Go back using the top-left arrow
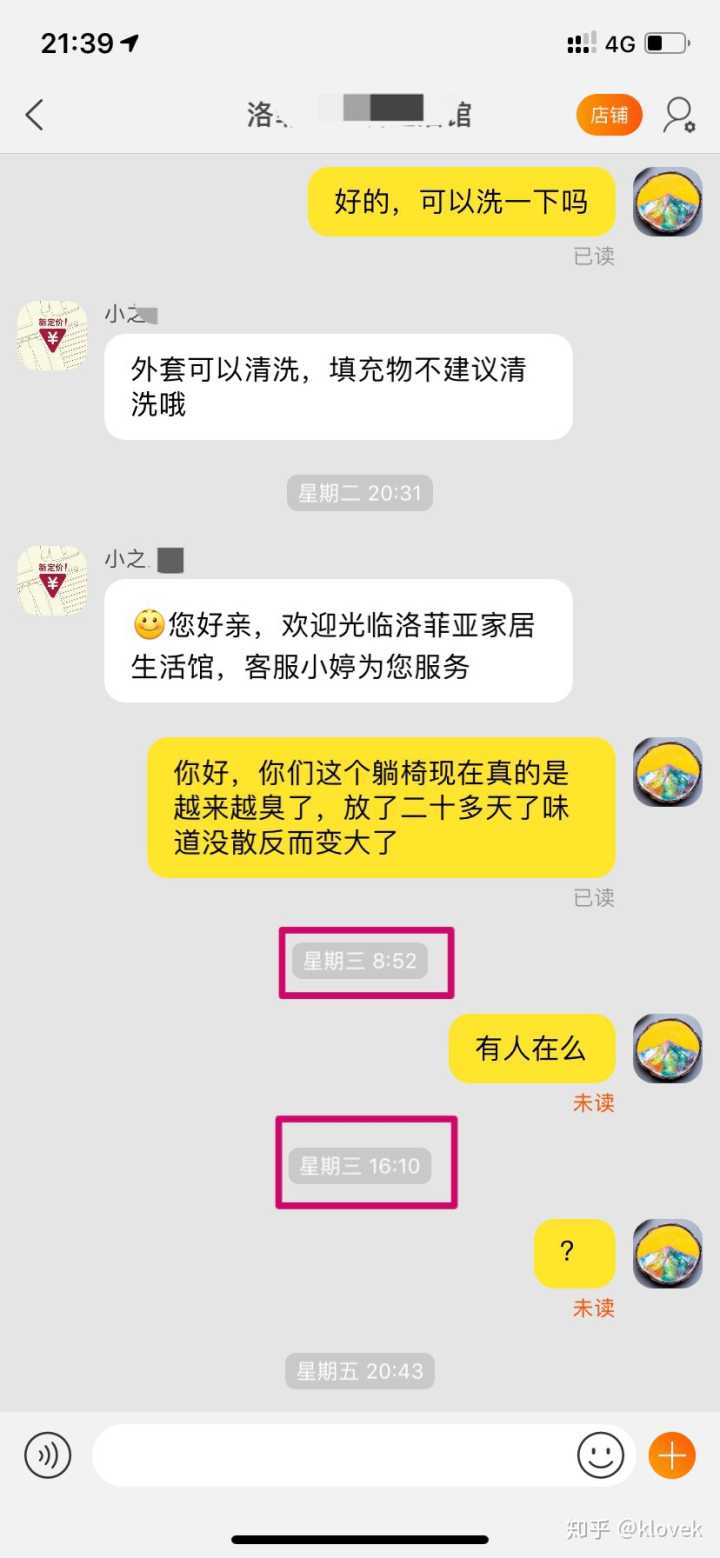The height and width of the screenshot is (1558, 720). [x=35, y=115]
